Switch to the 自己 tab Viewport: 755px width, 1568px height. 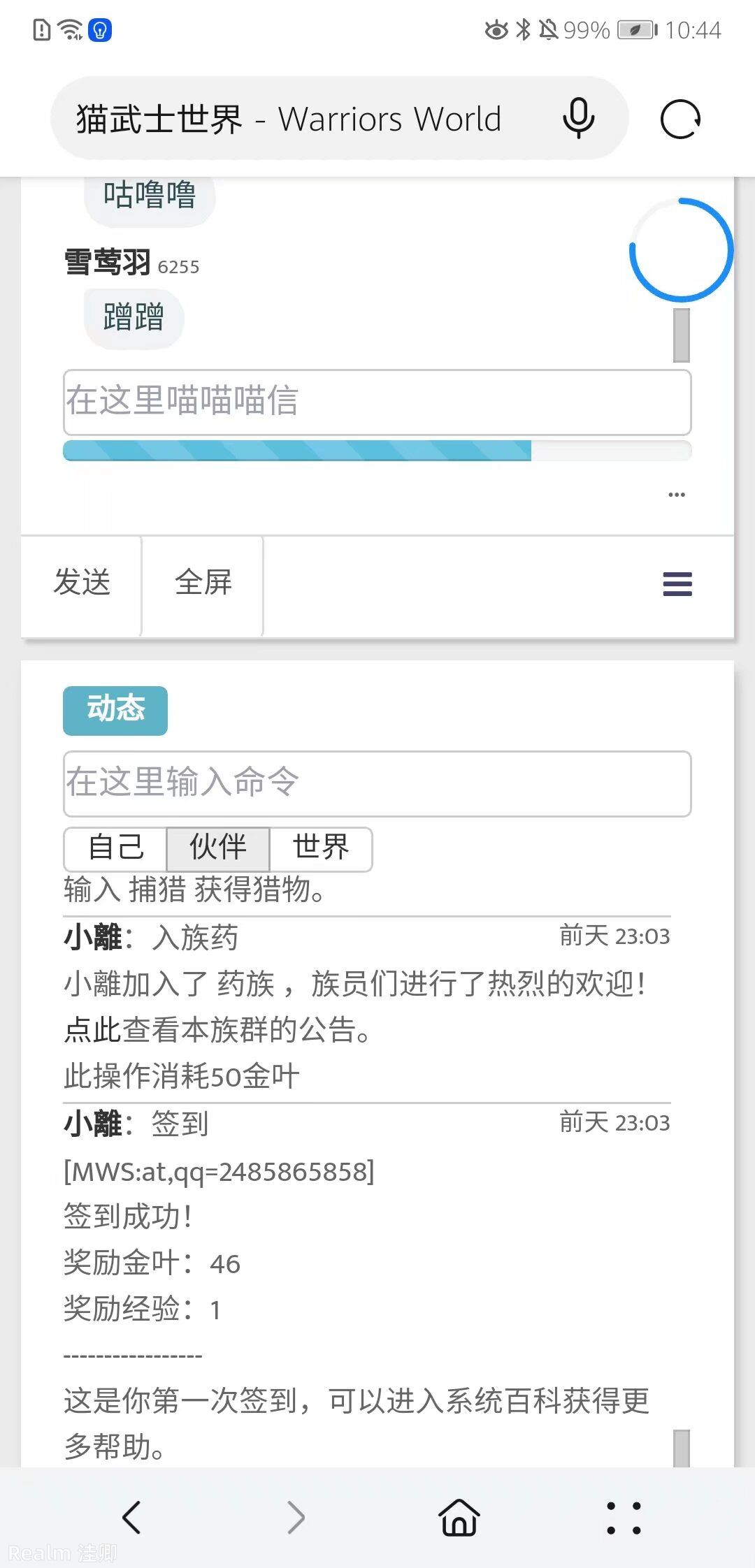pyautogui.click(x=115, y=848)
